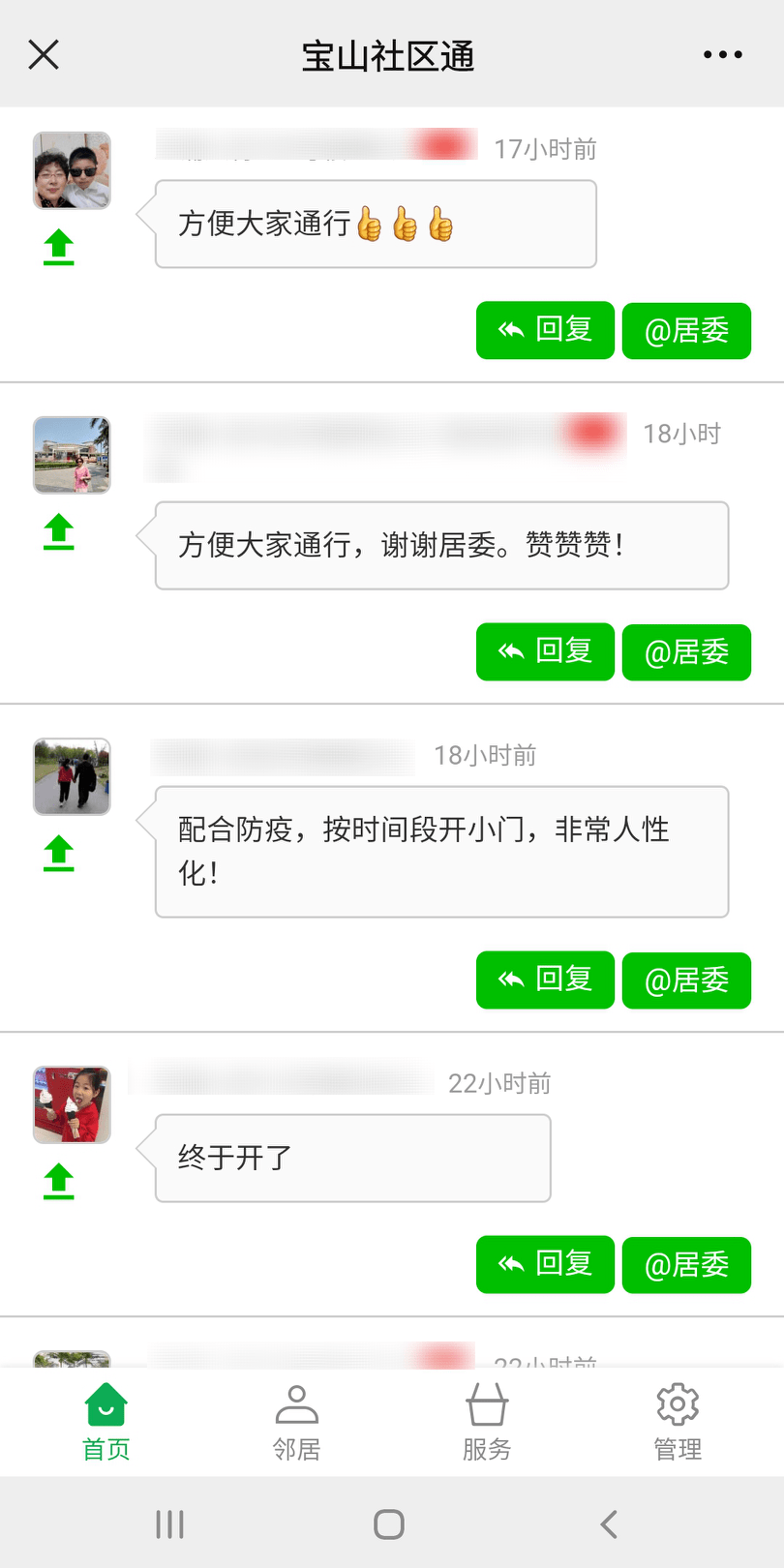Reply to the 配合防疫 comment
The width and height of the screenshot is (784, 1568).
pos(545,980)
